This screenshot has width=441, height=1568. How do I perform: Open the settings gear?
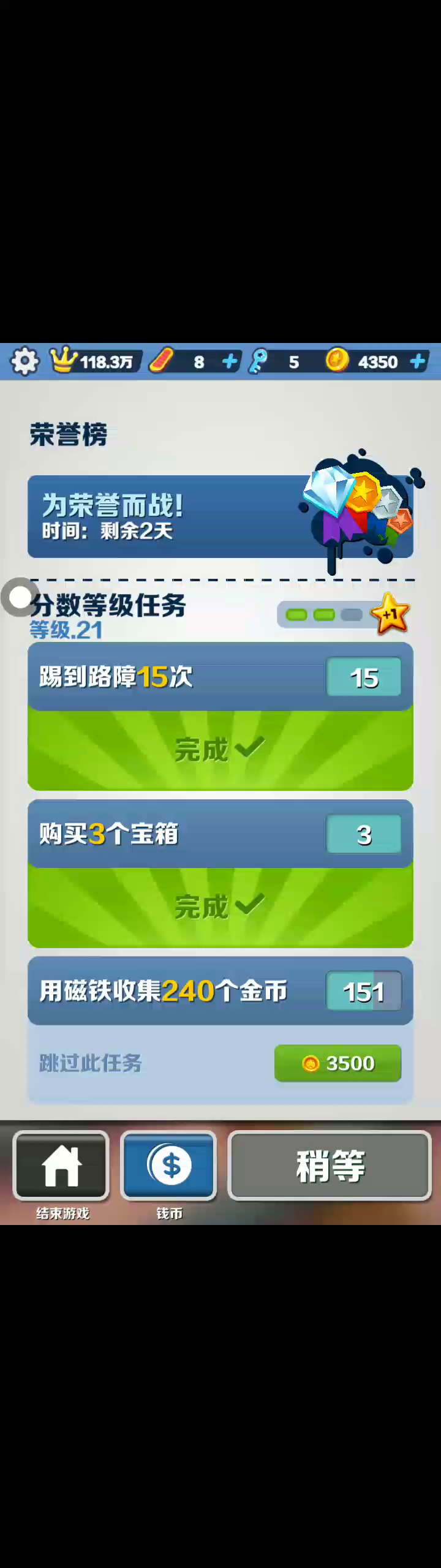coord(24,361)
